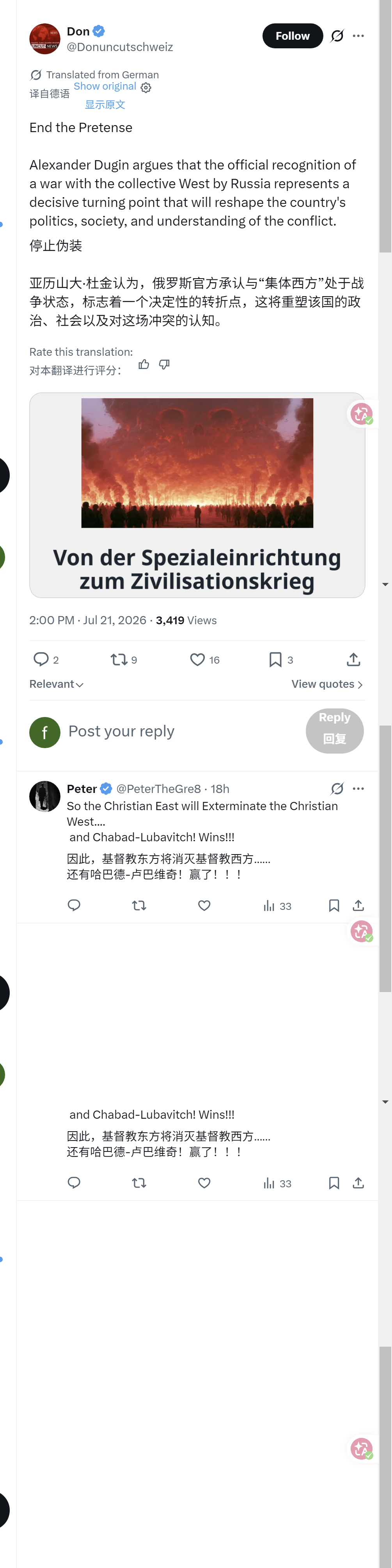Repost Don's post

tap(124, 659)
